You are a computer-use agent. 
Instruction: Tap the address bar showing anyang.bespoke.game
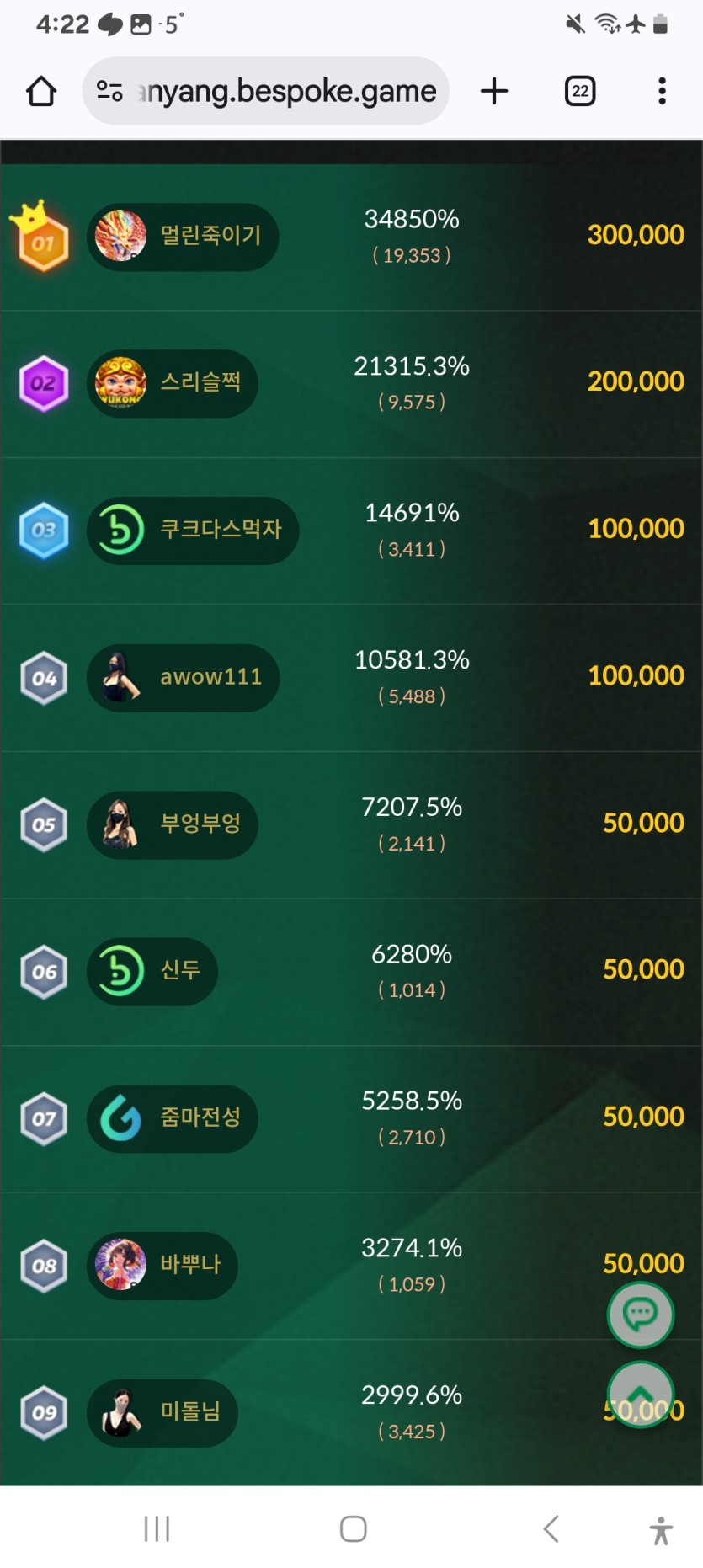pos(286,91)
